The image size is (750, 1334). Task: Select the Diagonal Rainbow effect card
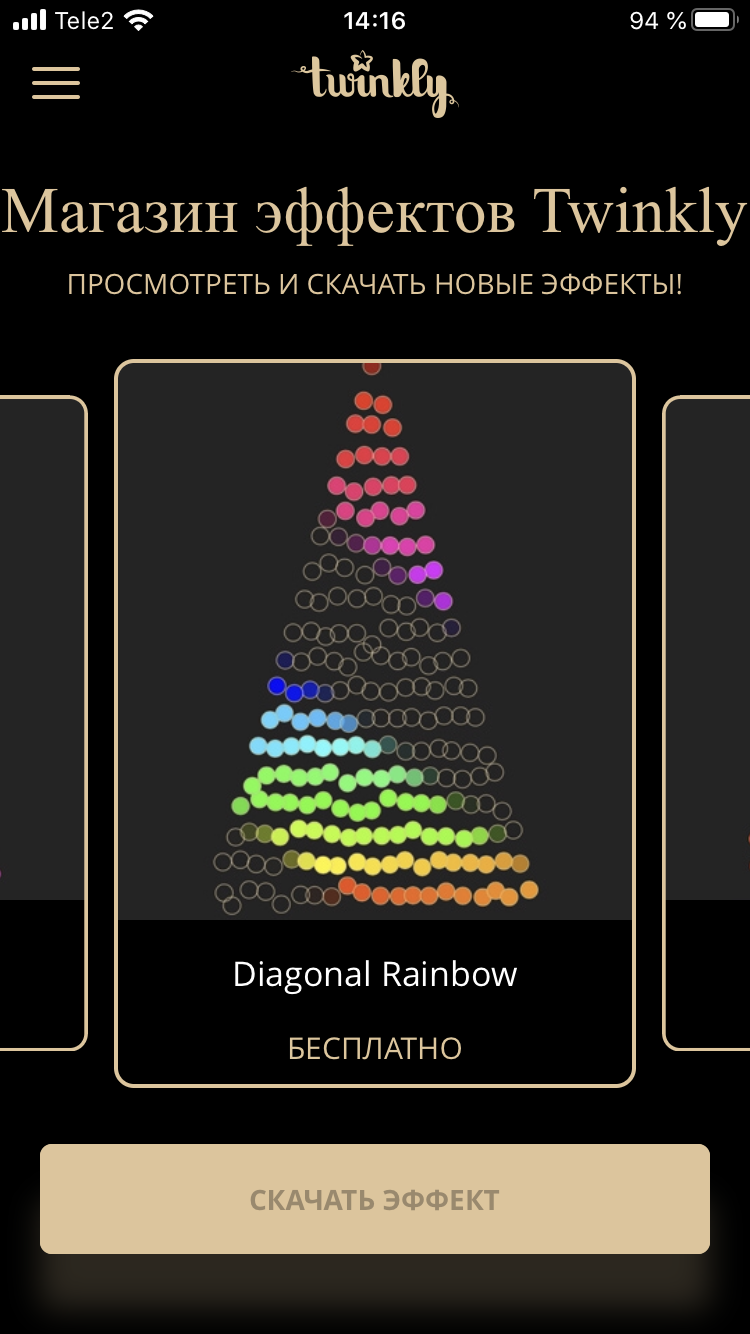(x=375, y=723)
